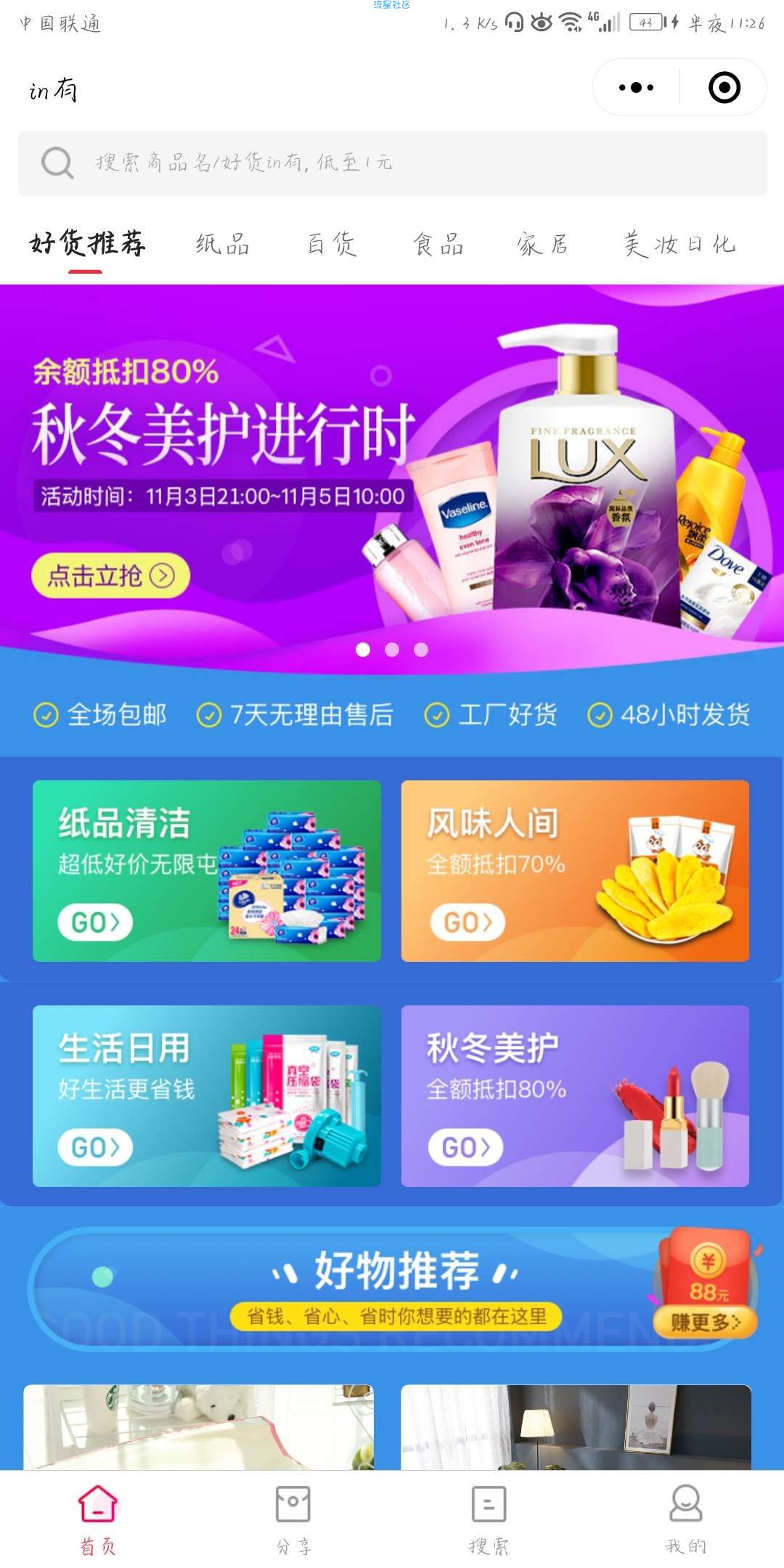The height and width of the screenshot is (1568, 784).
Task: Go to the 分享 bottom tab
Action: (293, 1517)
